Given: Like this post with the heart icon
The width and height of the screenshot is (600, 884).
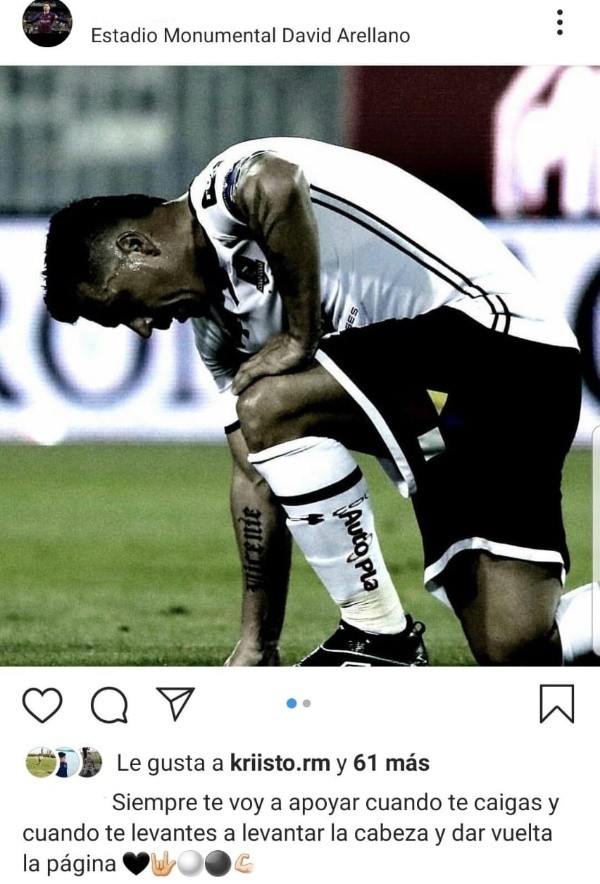Looking at the screenshot, I should (42, 704).
